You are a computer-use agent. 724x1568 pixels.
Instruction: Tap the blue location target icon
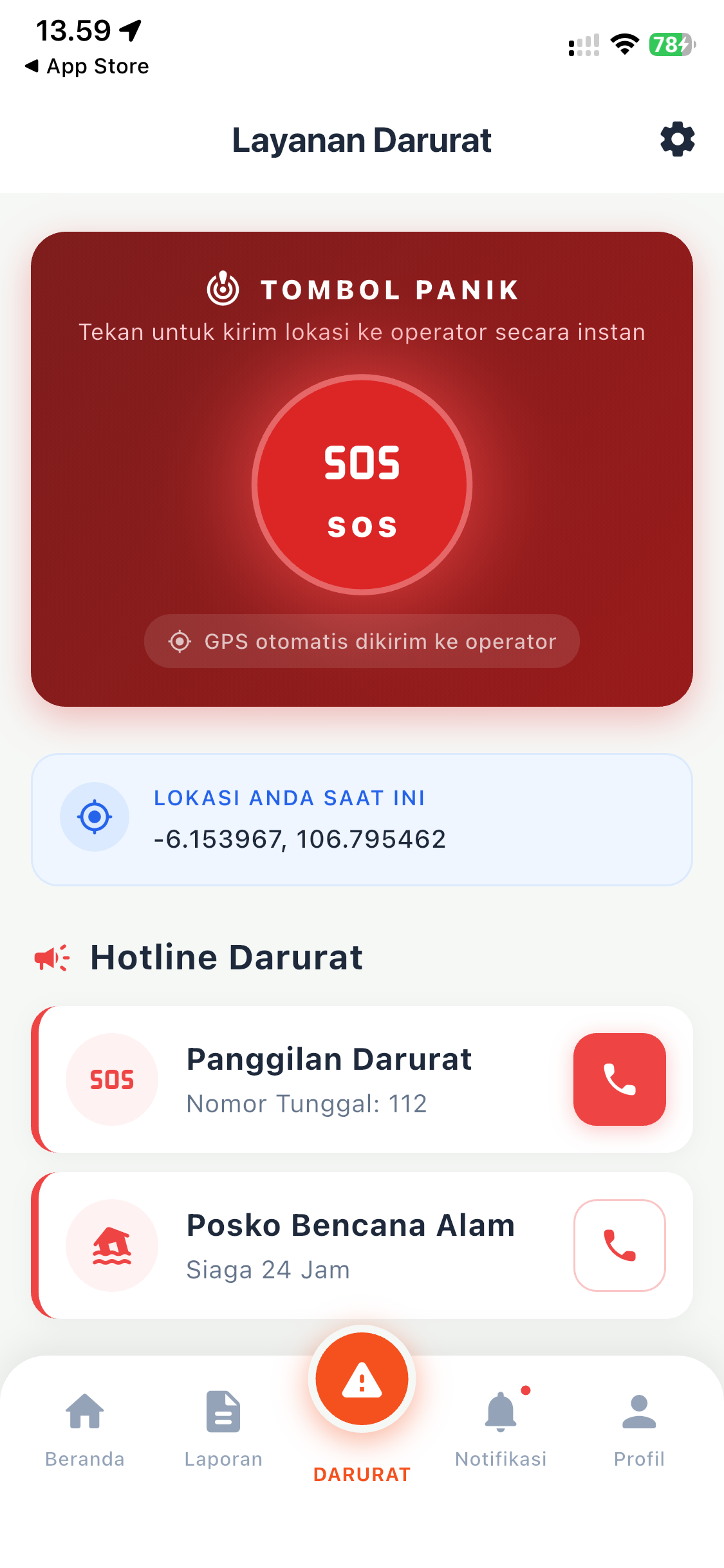point(95,816)
